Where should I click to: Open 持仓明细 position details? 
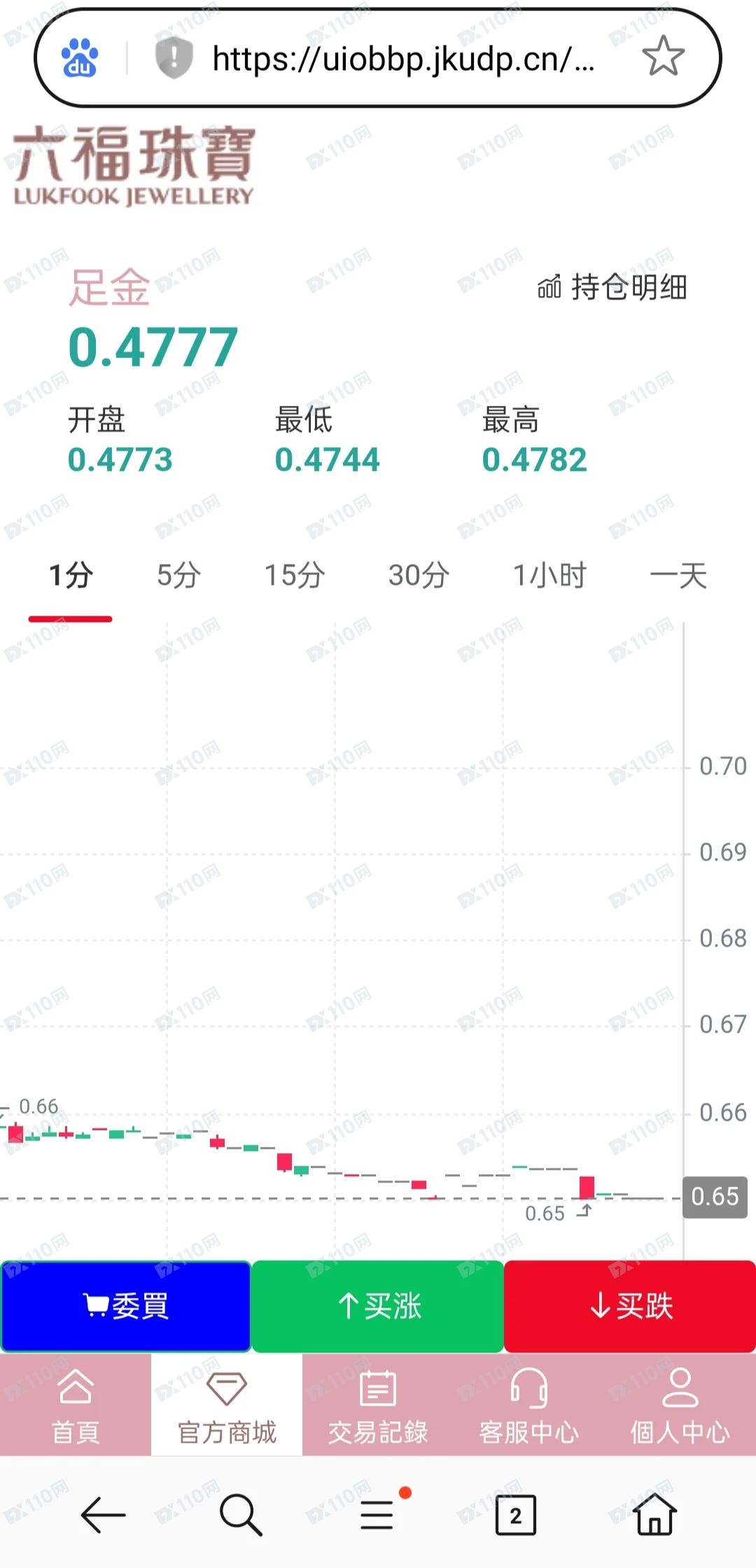612,287
